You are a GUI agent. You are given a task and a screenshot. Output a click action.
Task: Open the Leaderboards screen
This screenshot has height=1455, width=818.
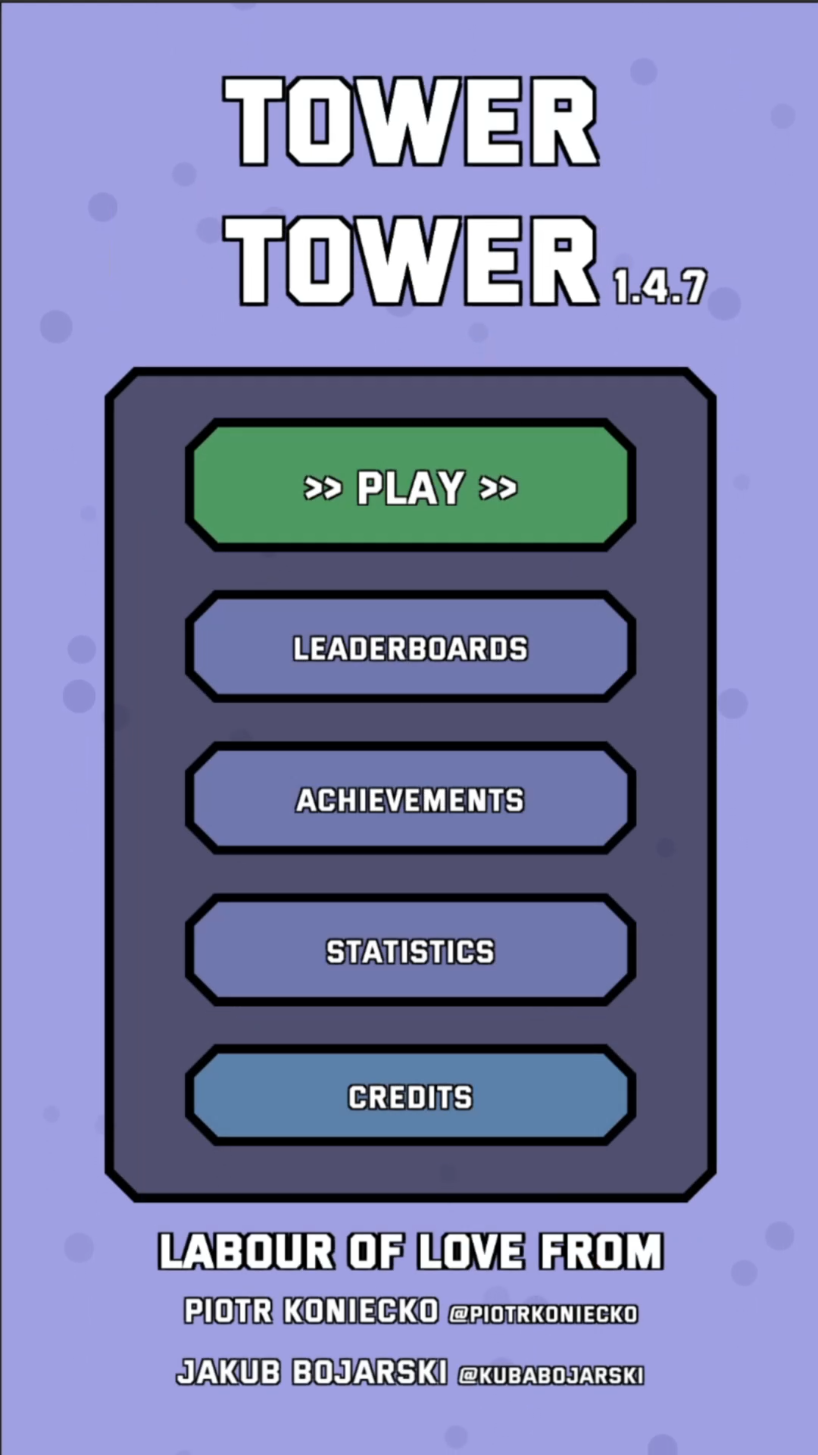[x=410, y=648]
